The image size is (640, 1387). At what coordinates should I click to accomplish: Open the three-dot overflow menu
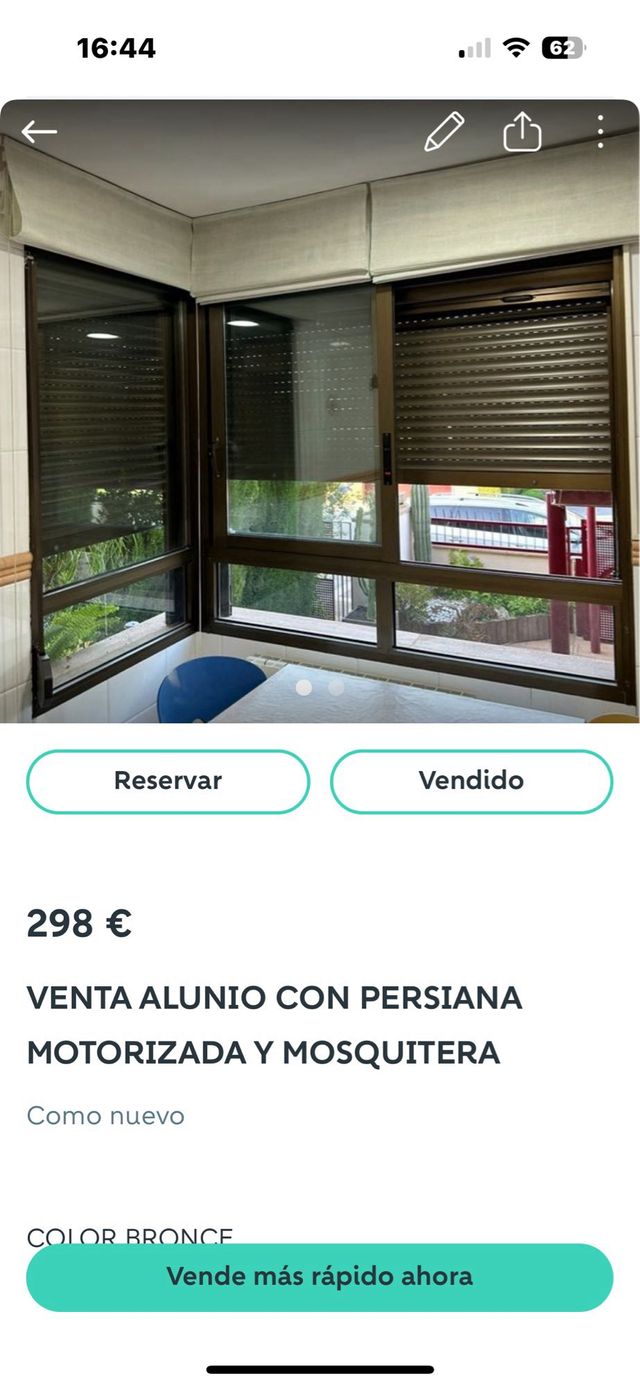point(600,132)
